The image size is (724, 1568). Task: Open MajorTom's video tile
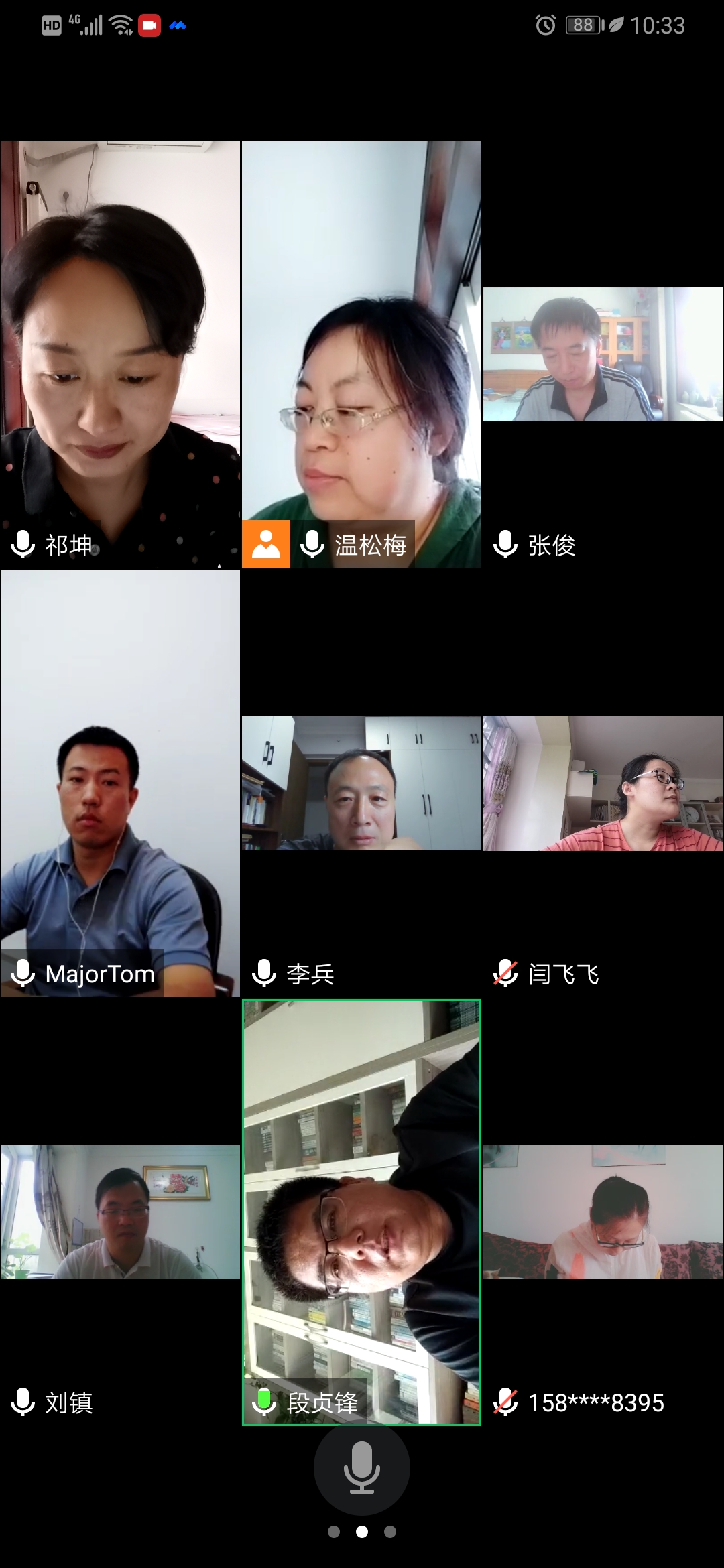[x=120, y=784]
